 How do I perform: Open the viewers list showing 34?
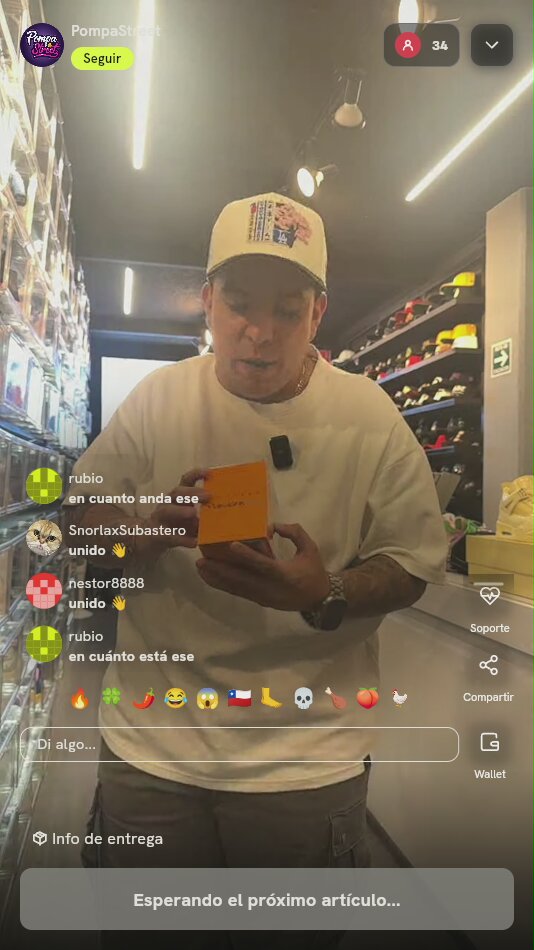(x=421, y=45)
